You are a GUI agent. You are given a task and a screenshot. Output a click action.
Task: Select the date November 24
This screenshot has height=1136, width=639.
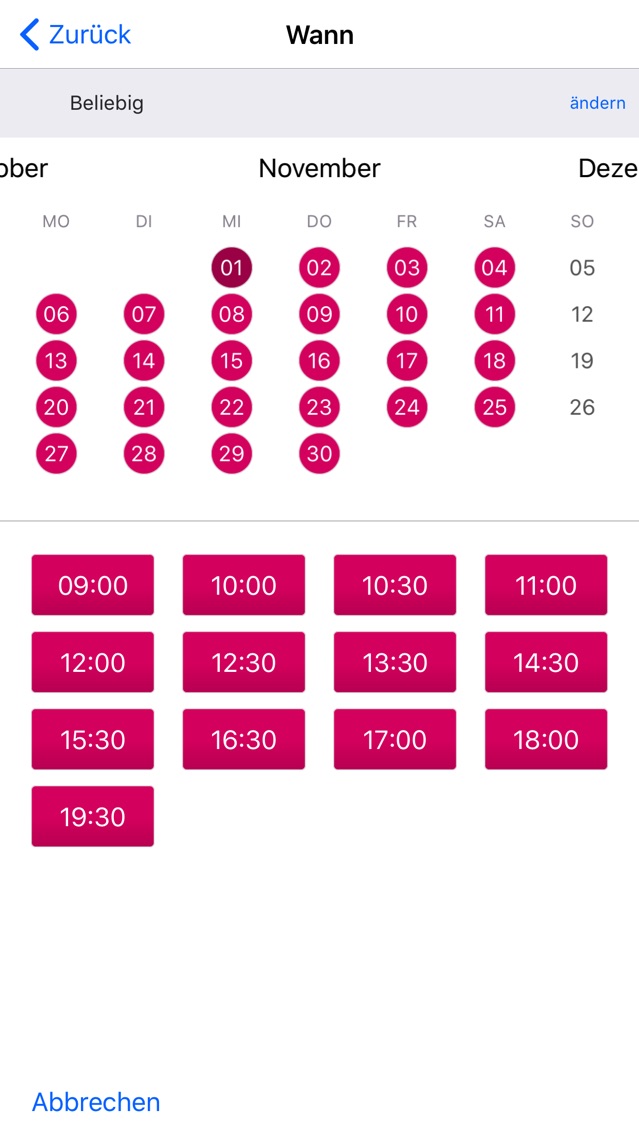(407, 407)
